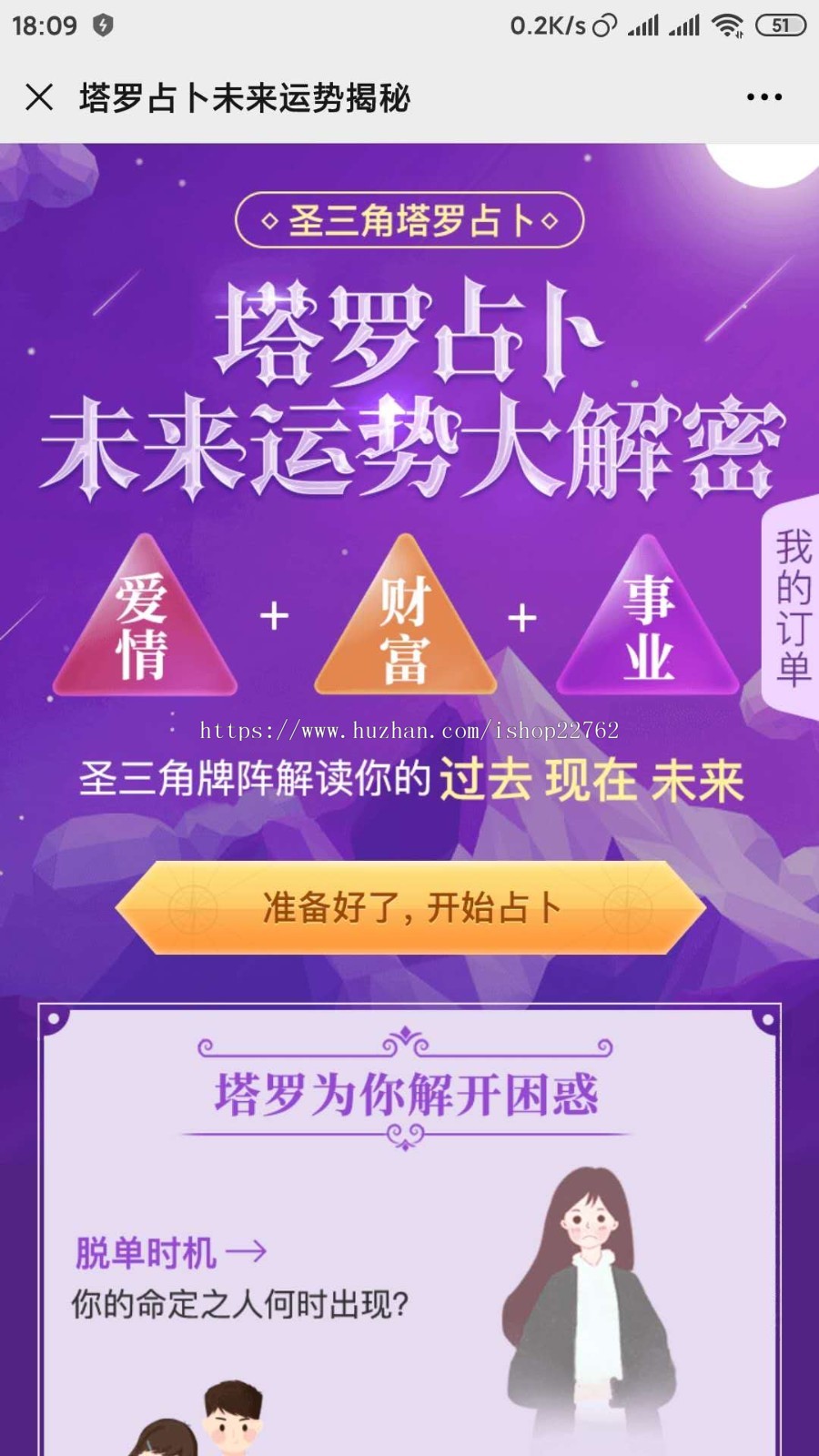Open 我的订单 side tab

(x=791, y=607)
